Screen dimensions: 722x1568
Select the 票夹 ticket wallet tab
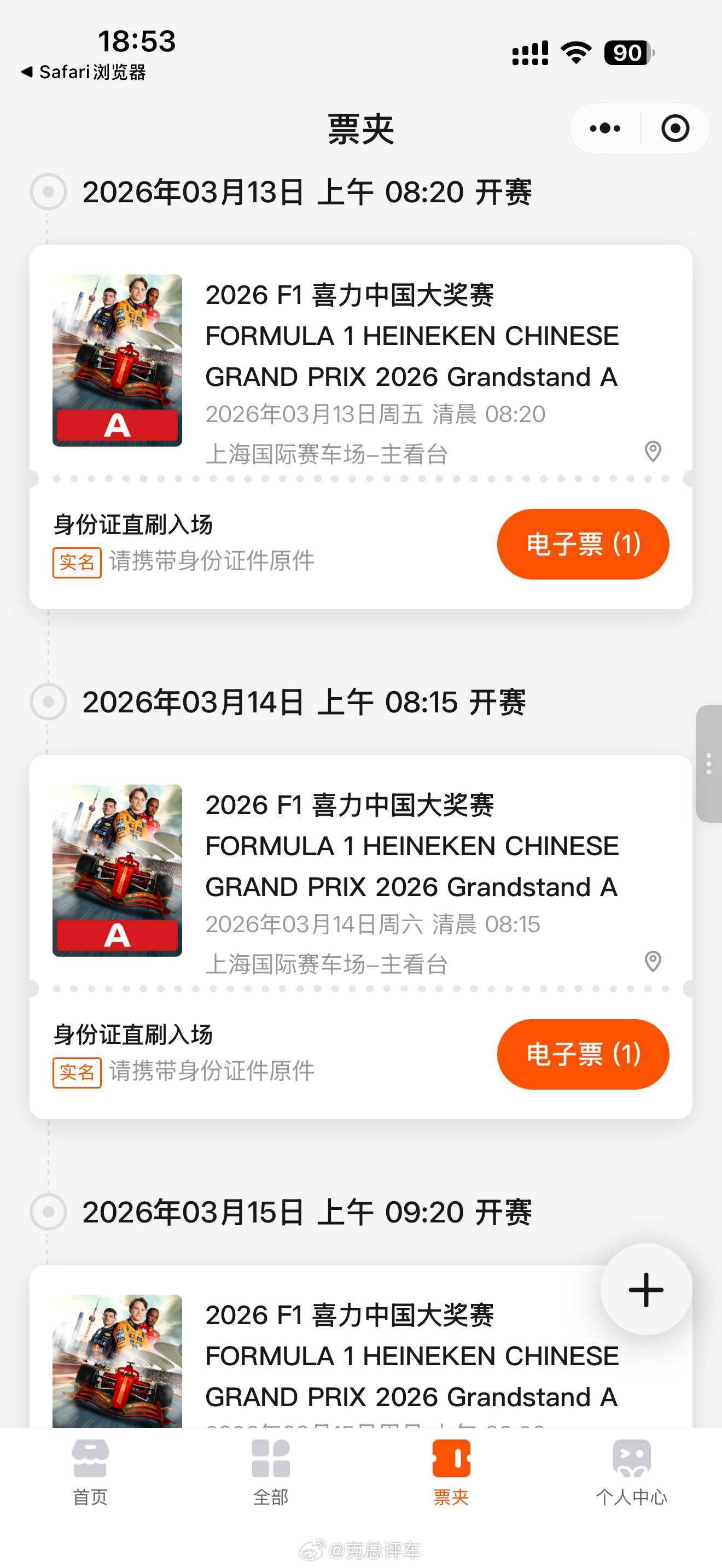click(451, 1471)
